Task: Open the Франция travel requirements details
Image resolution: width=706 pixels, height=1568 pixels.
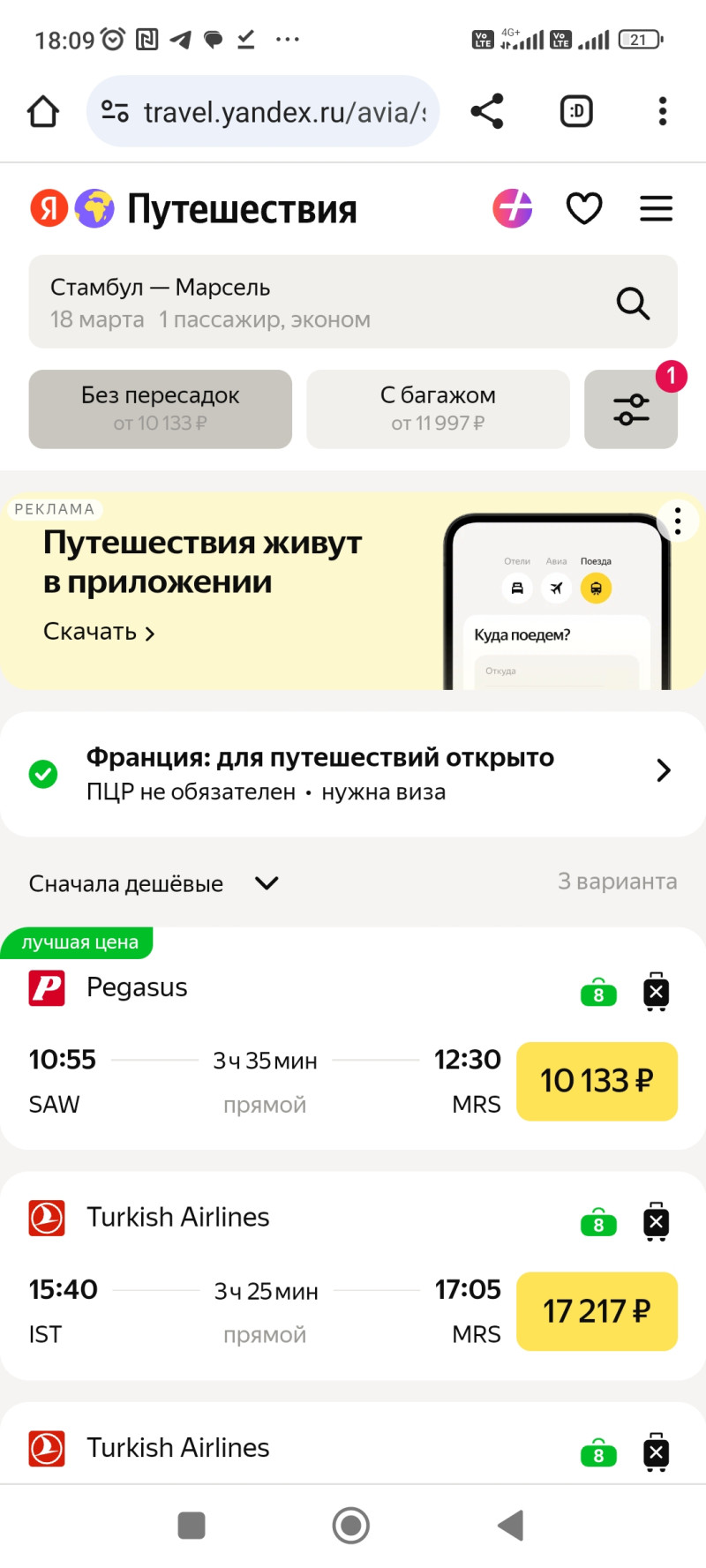Action: tap(353, 773)
